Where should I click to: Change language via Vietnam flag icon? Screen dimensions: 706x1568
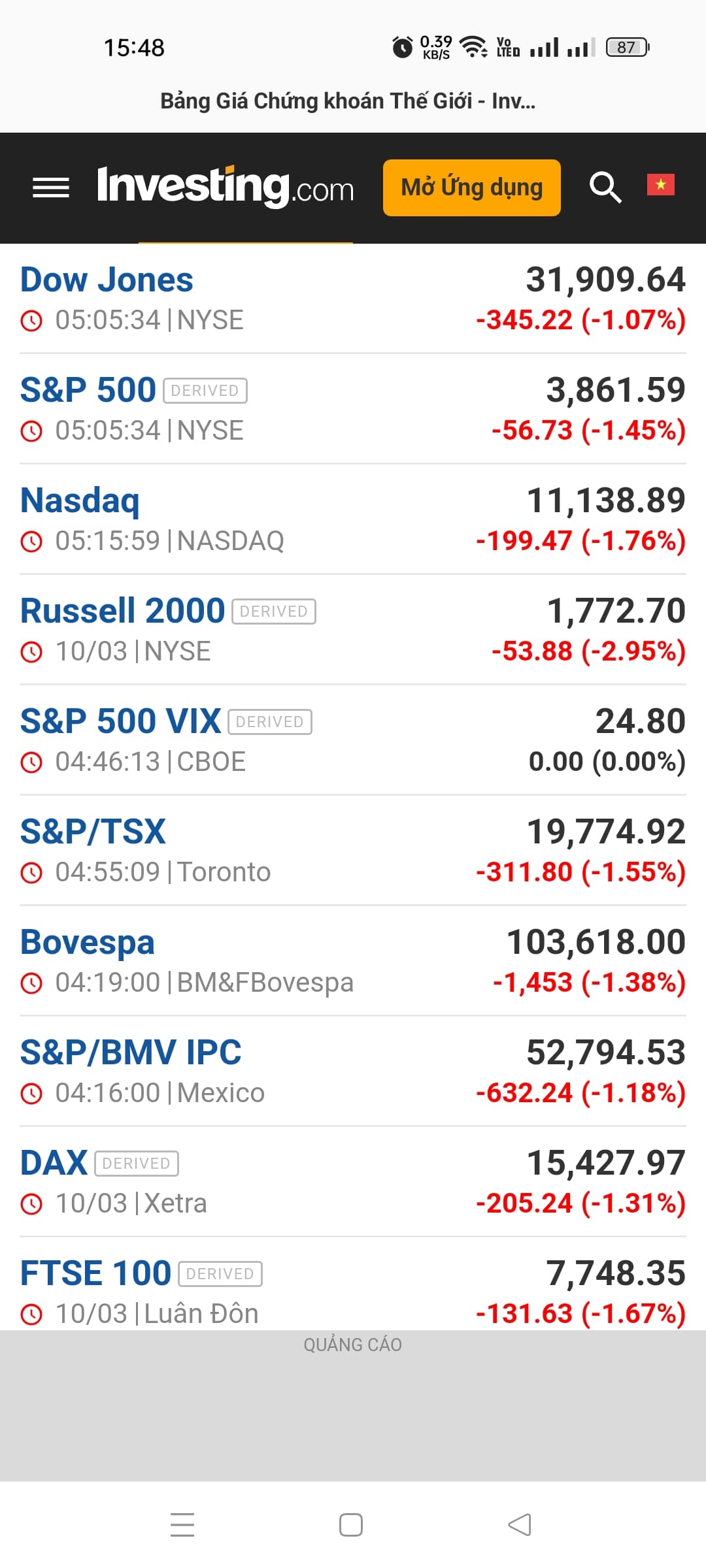[660, 185]
